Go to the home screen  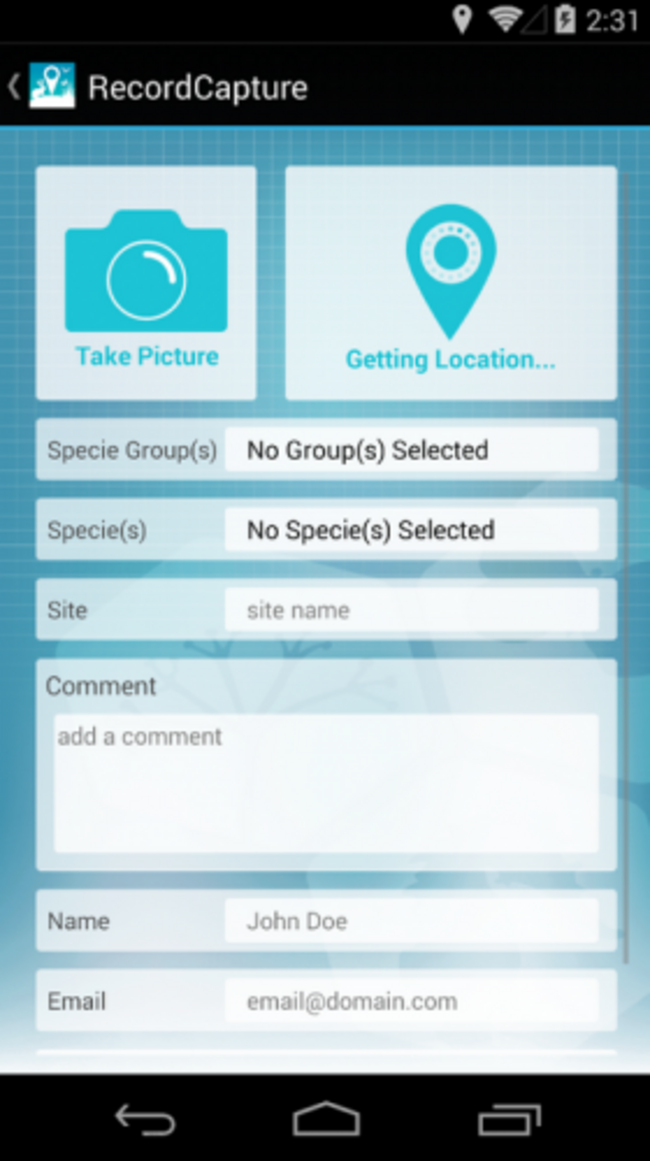(326, 1119)
